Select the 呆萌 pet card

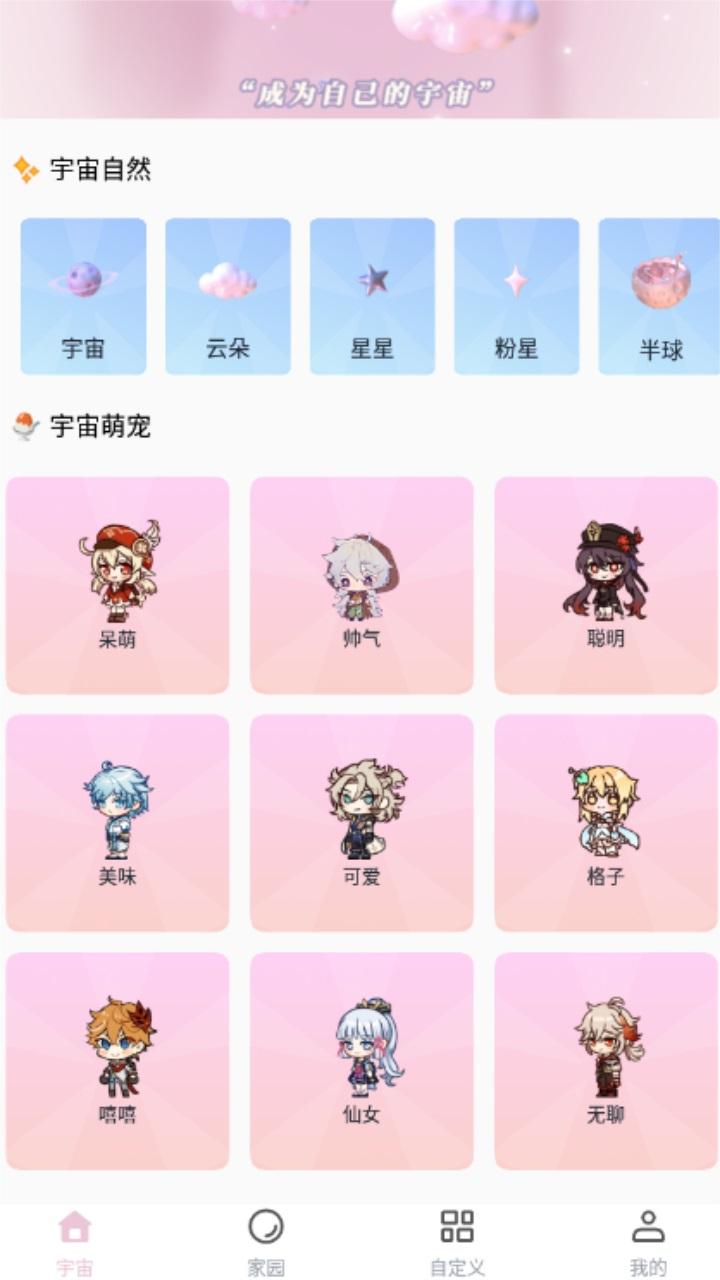pos(117,585)
